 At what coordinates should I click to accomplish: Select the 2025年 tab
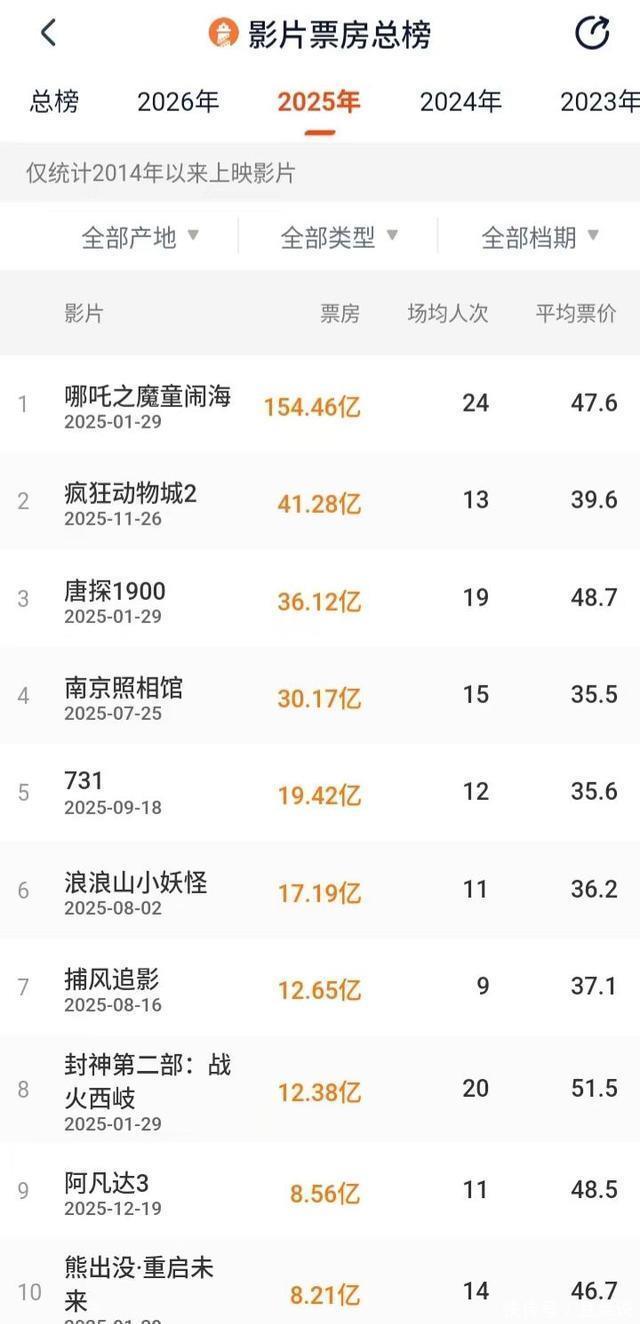318,101
